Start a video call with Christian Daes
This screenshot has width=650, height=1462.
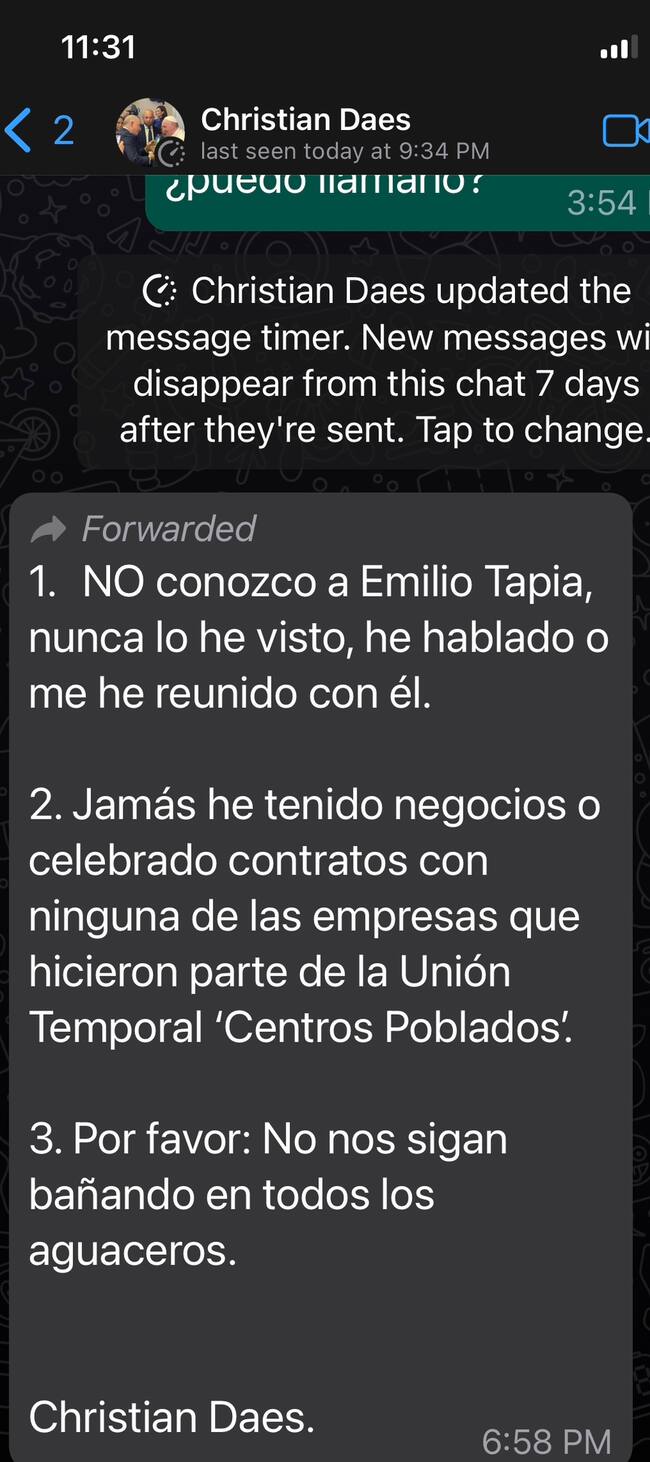coord(623,131)
